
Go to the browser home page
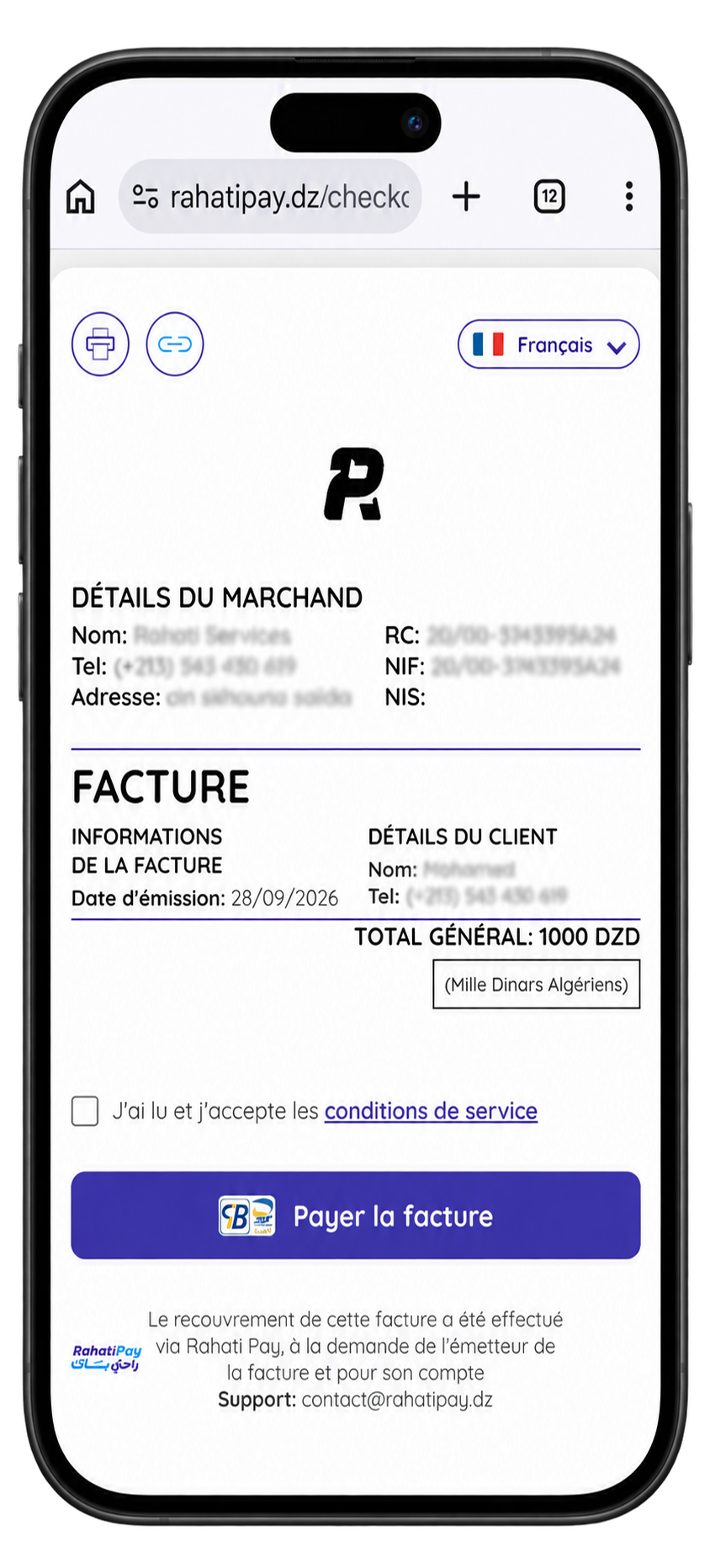81,197
